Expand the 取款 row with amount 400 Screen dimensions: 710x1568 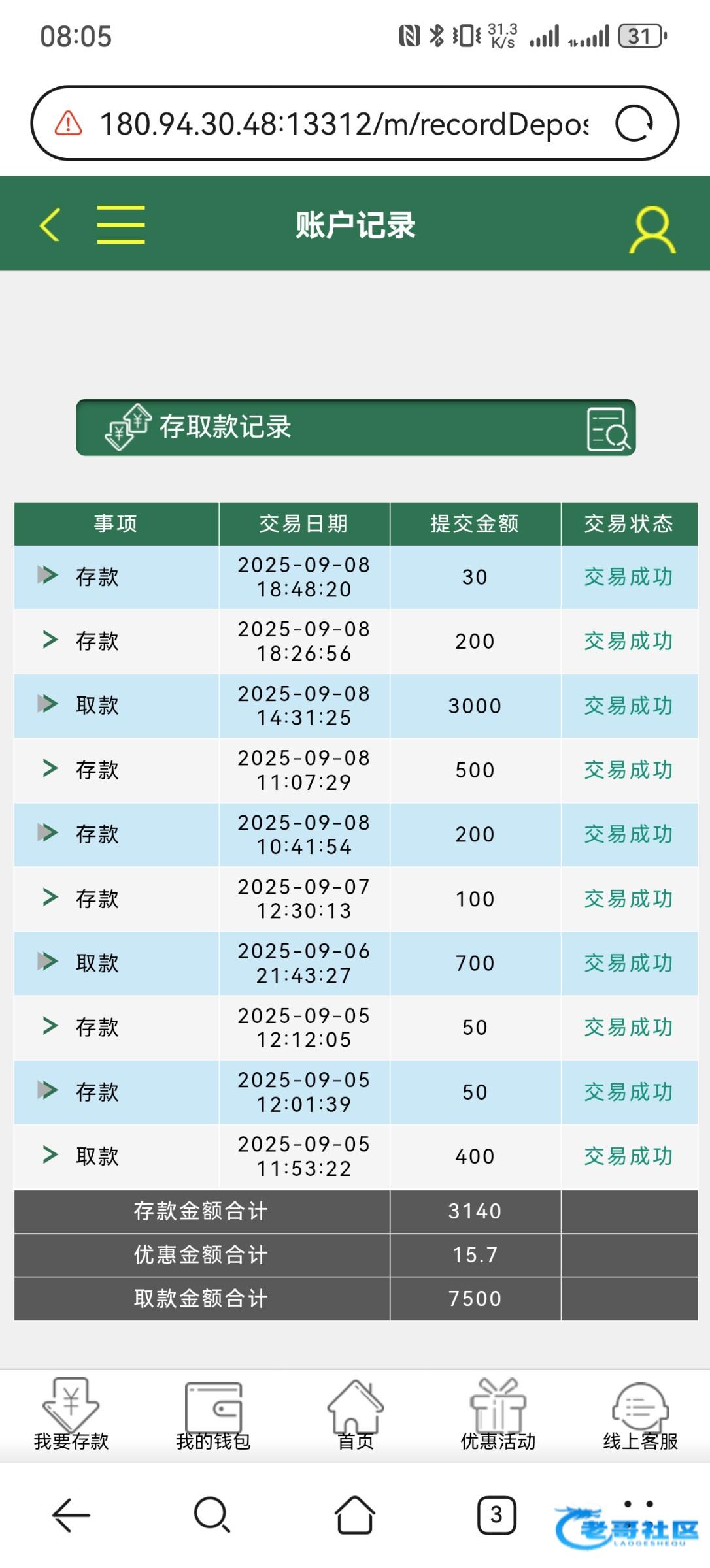point(50,1155)
